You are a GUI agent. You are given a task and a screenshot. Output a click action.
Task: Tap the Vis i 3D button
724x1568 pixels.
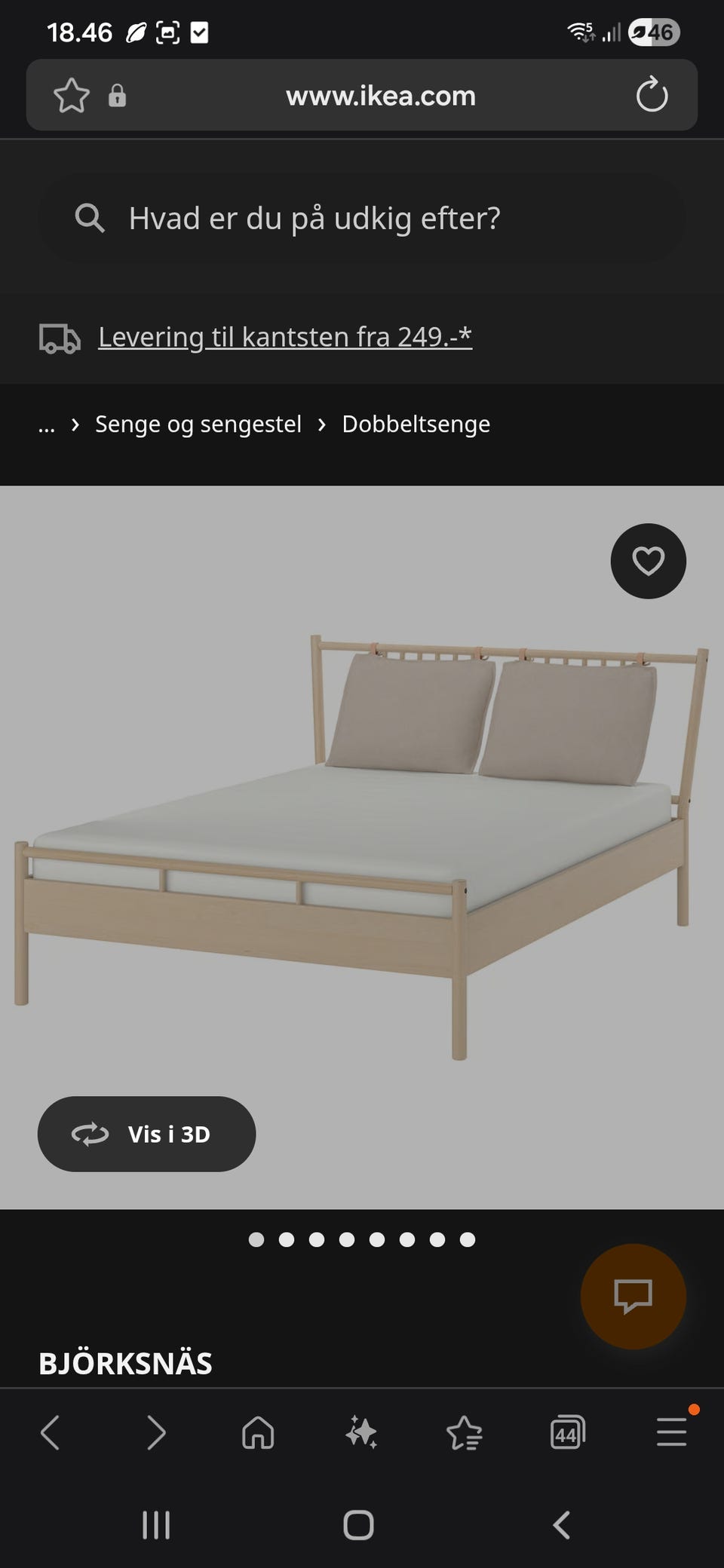coord(146,1135)
